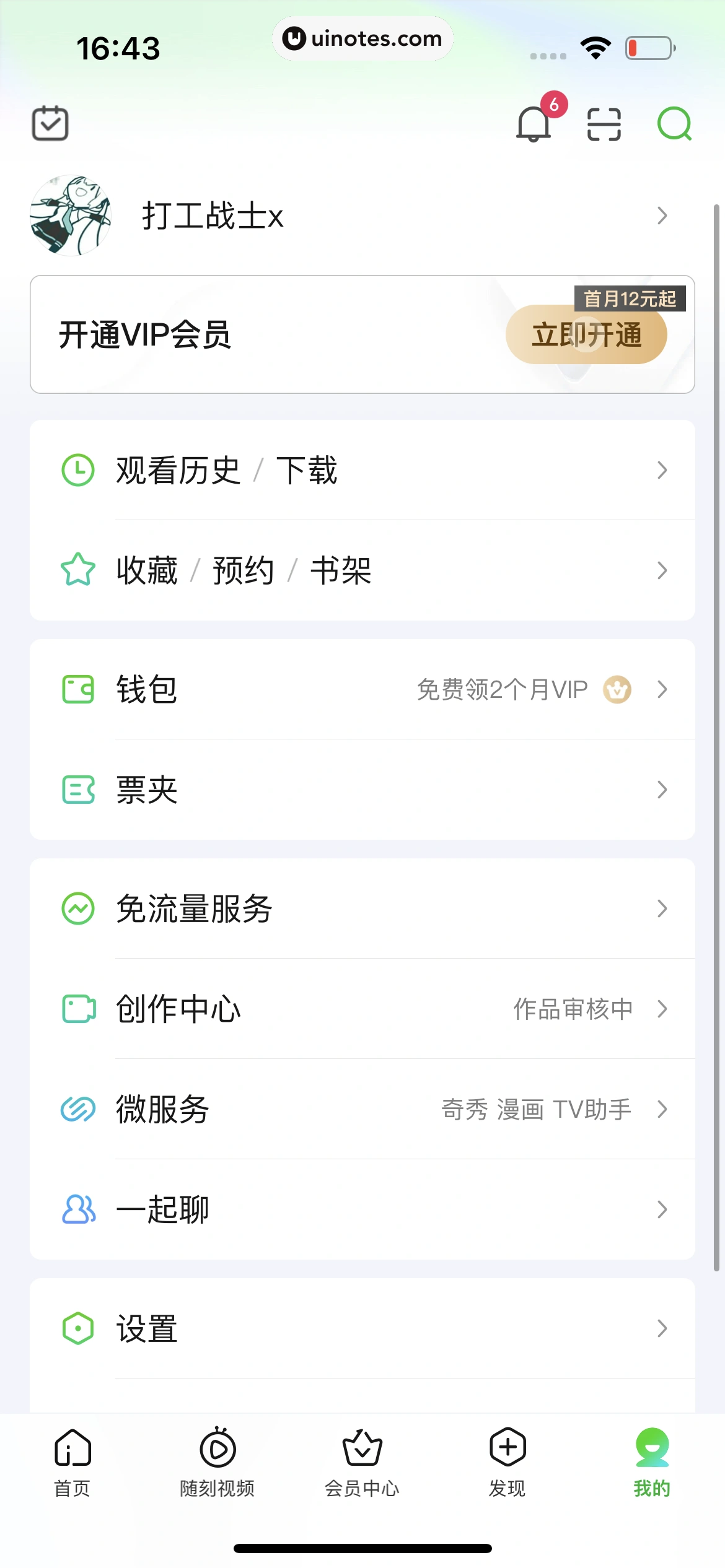Open 一起聊 chat feature
The height and width of the screenshot is (1568, 725).
pyautogui.click(x=362, y=1209)
